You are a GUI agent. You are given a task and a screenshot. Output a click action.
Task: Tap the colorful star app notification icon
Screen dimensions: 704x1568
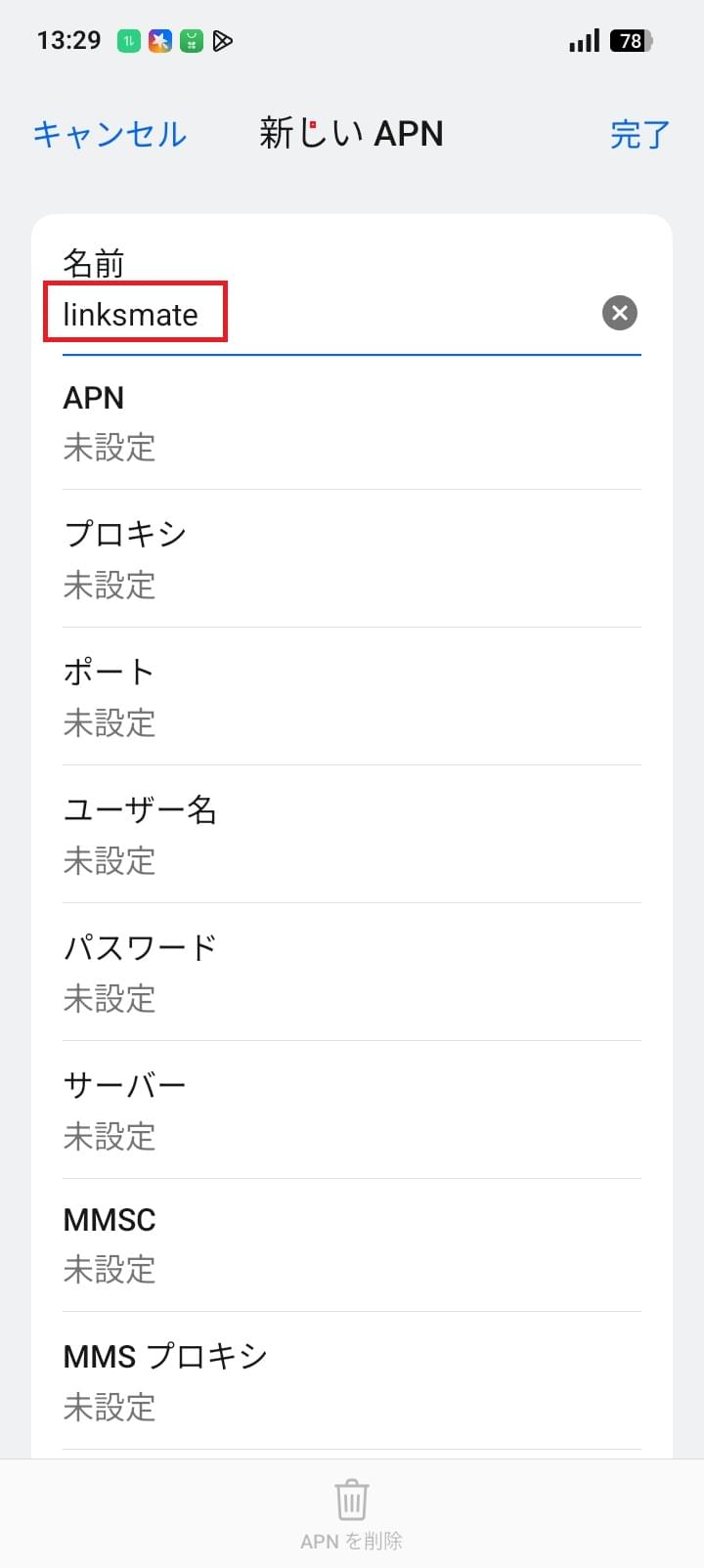pos(159,41)
